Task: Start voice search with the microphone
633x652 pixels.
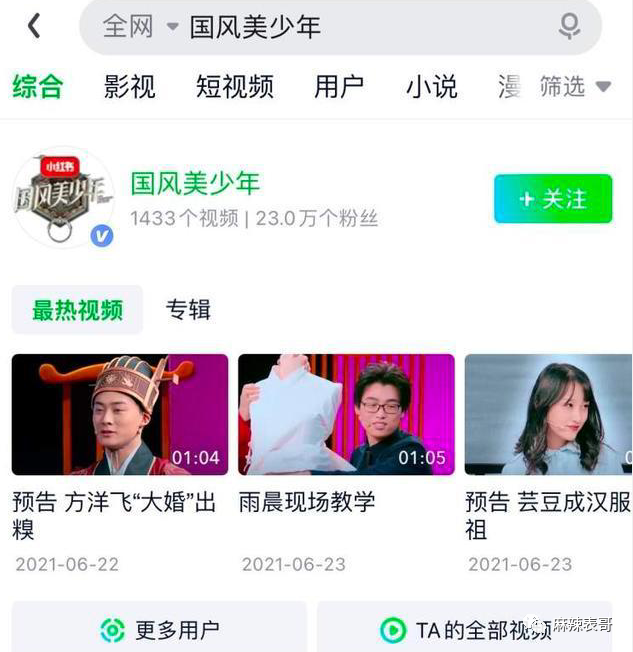Action: (x=569, y=27)
